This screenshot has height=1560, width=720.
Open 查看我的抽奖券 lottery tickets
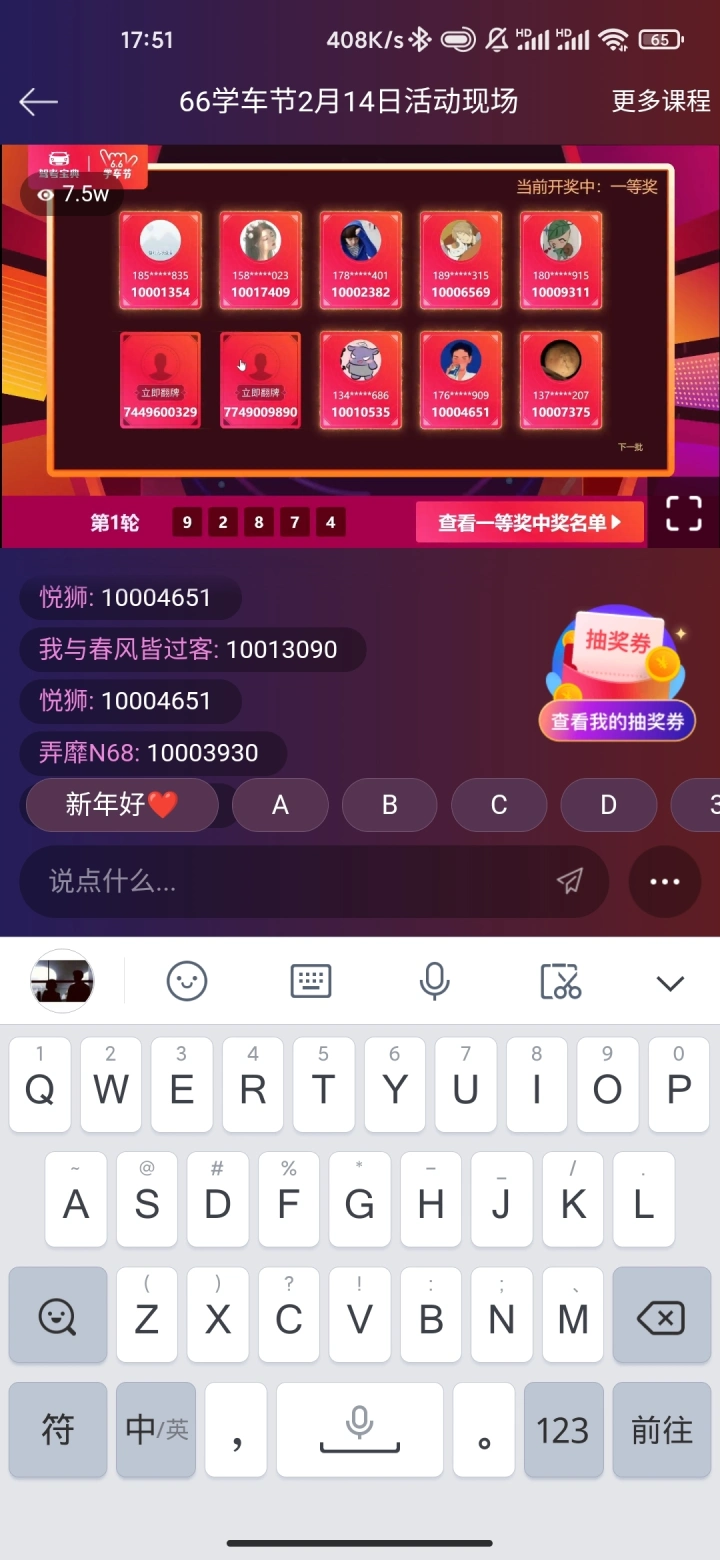click(x=617, y=722)
